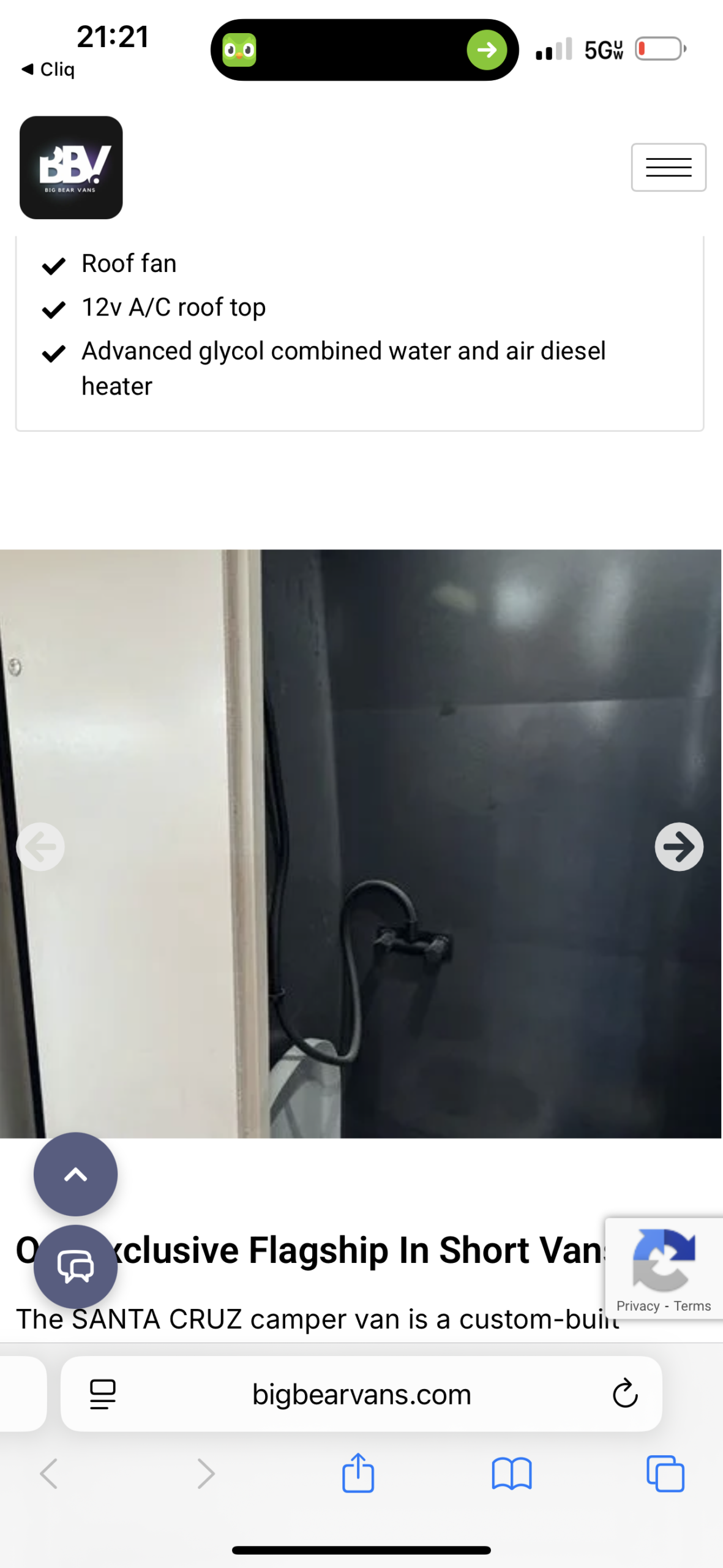723x1568 pixels.
Task: Open reCAPTCHA Terms link
Action: pos(692,1306)
